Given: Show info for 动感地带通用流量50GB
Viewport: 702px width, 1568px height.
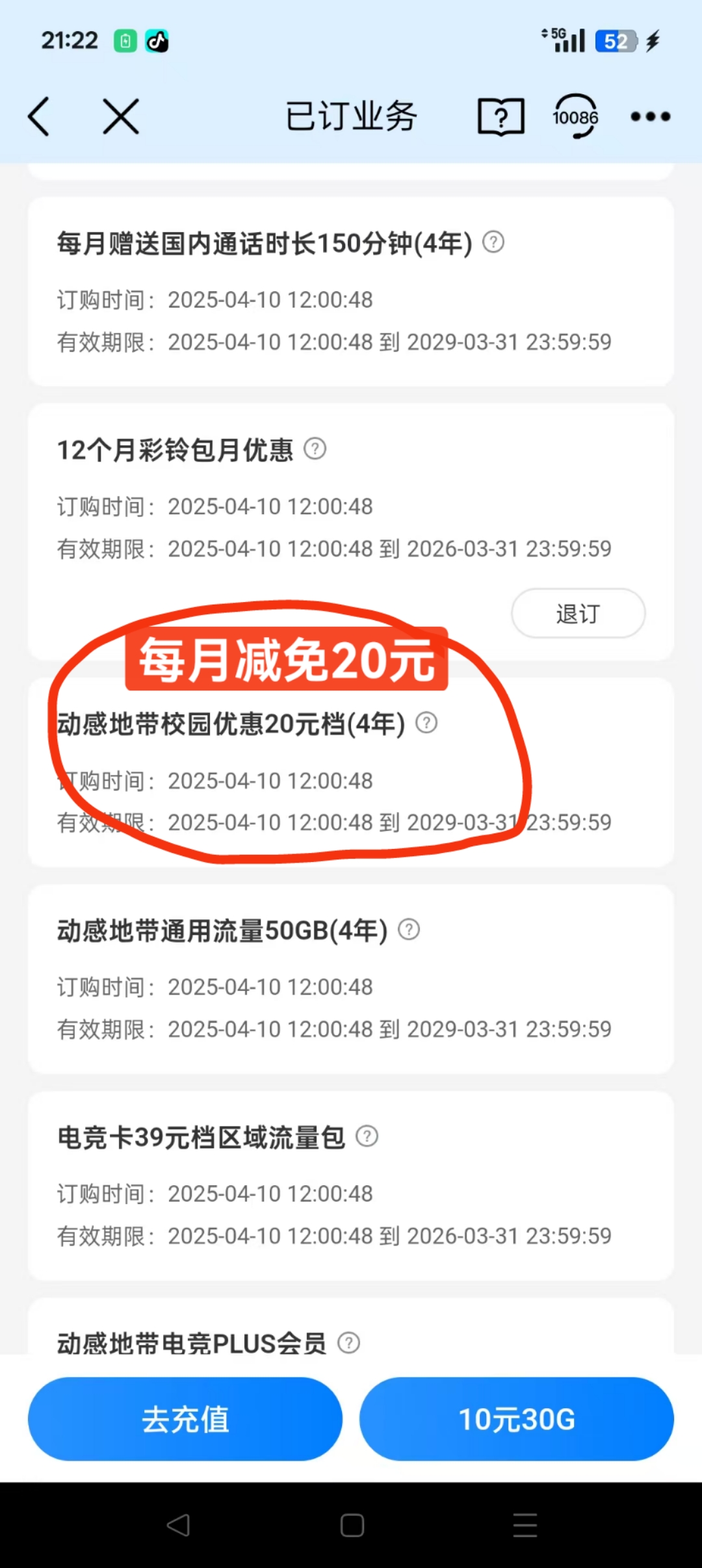Looking at the screenshot, I should coord(409,930).
